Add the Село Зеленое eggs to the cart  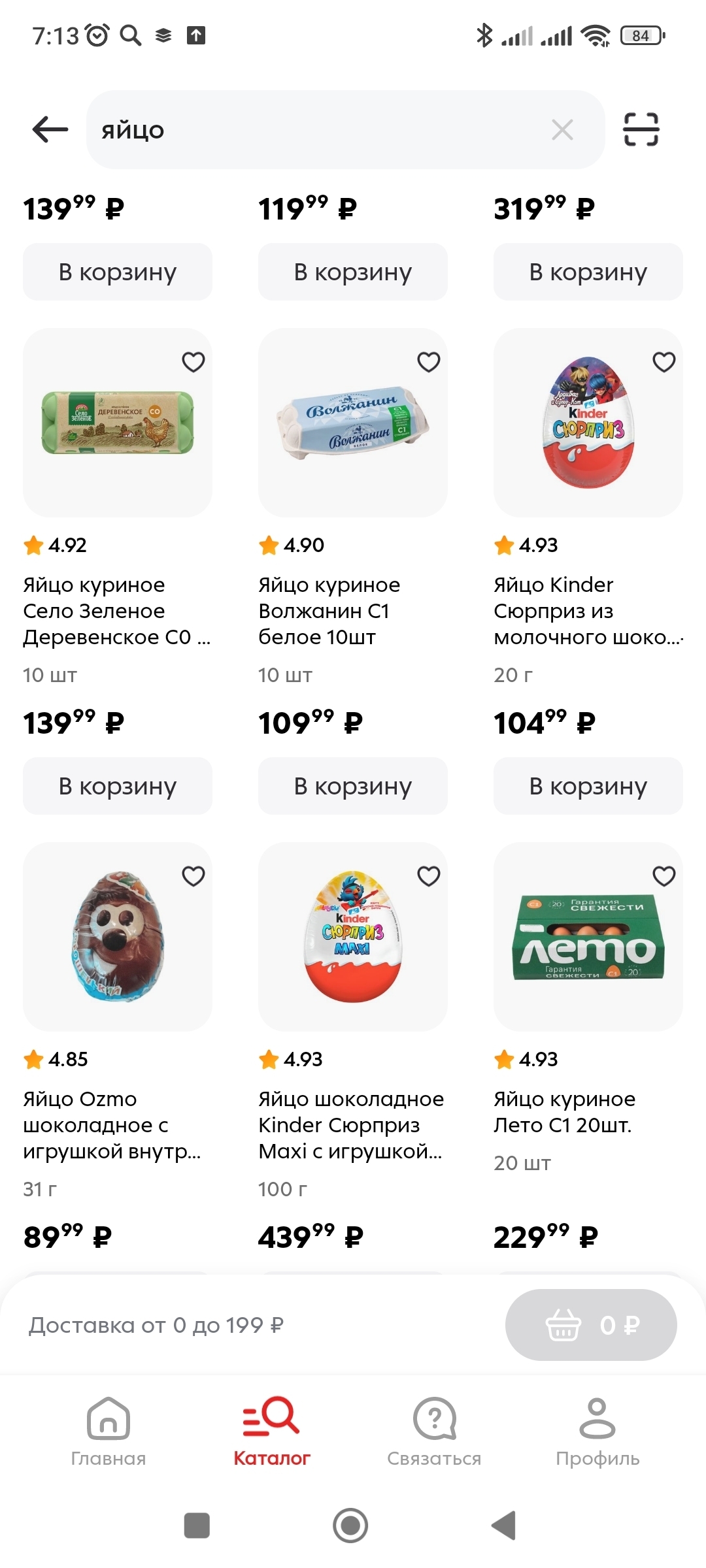(118, 786)
